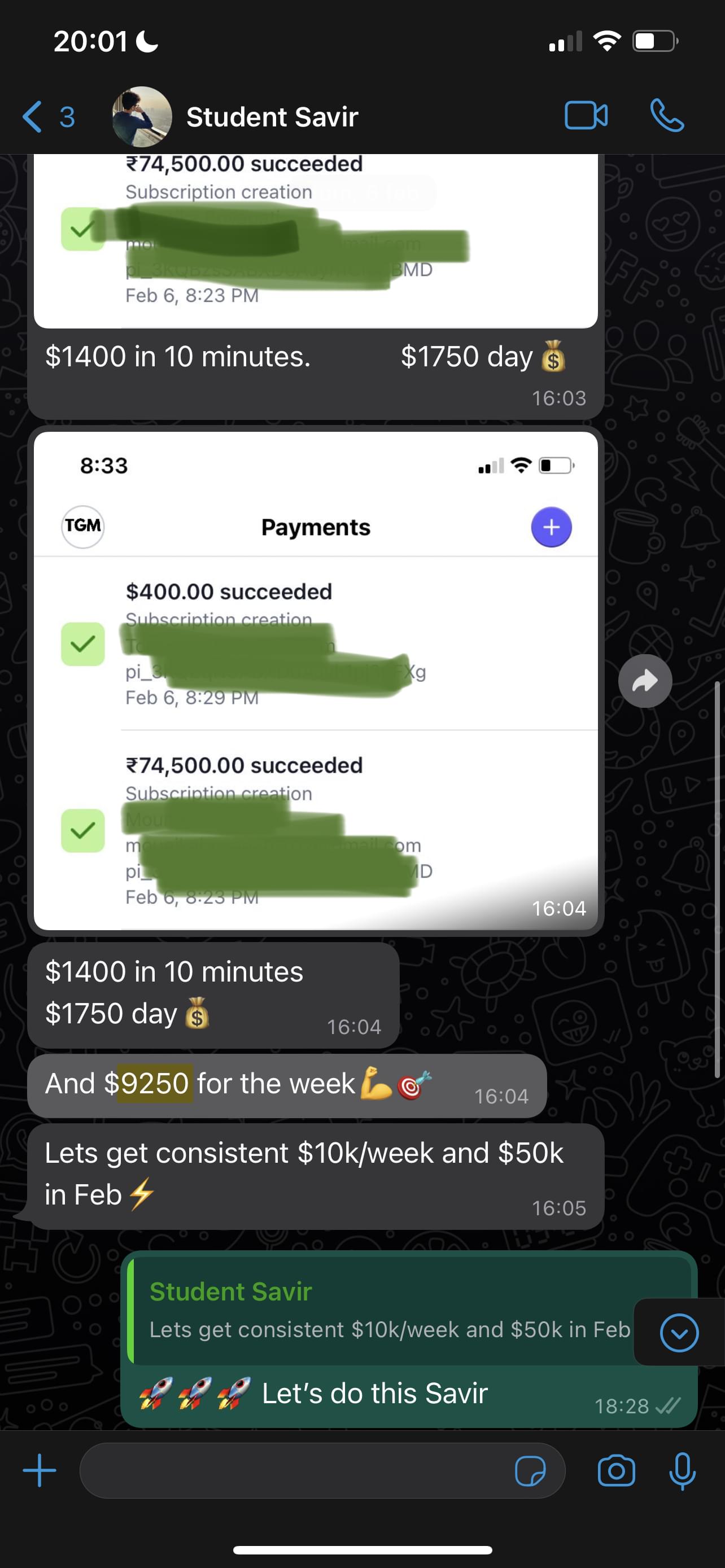Forward the Payments screenshot image
The image size is (725, 1568).
coord(645,681)
